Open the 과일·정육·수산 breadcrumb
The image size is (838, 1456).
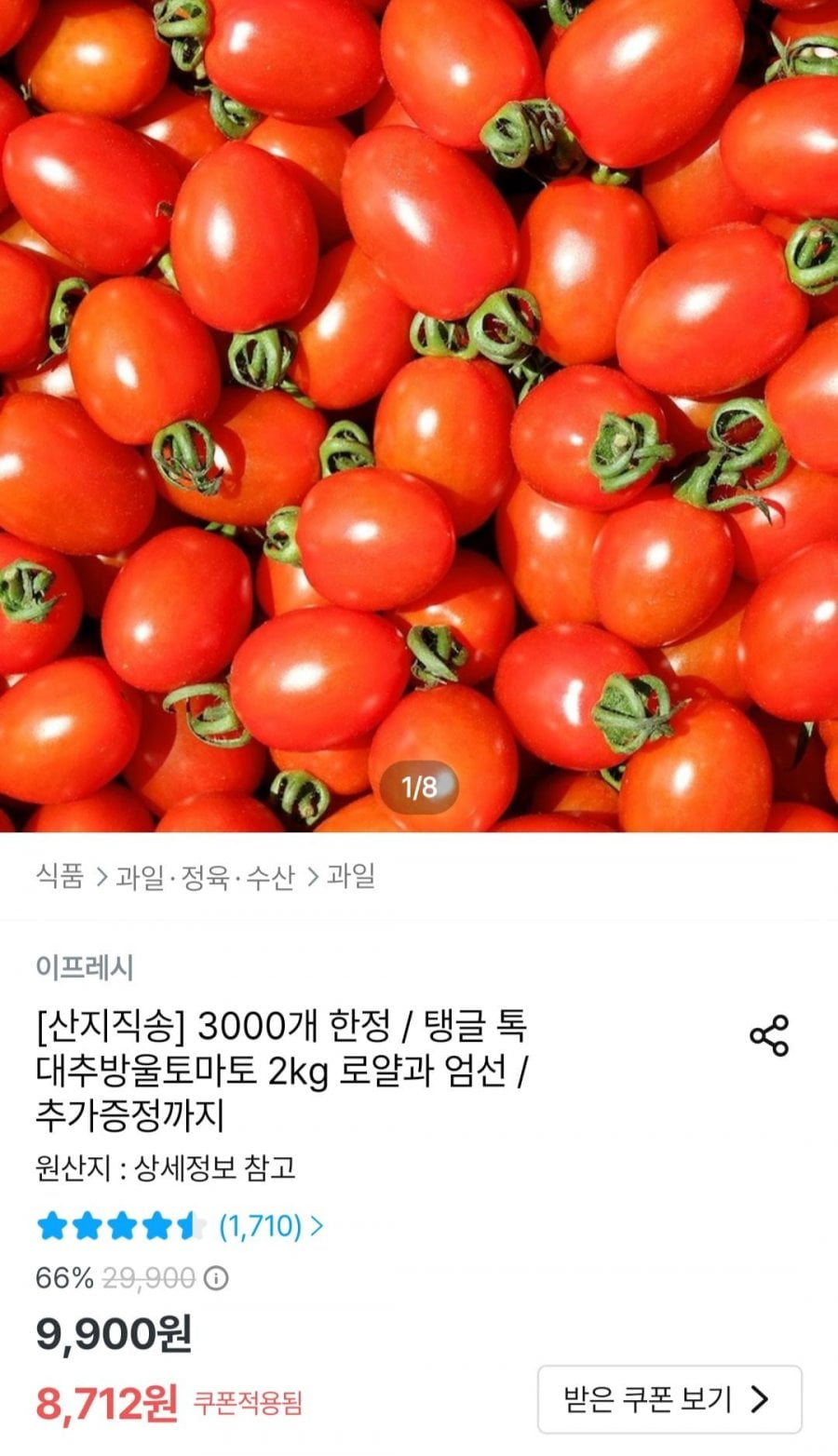click(x=205, y=876)
